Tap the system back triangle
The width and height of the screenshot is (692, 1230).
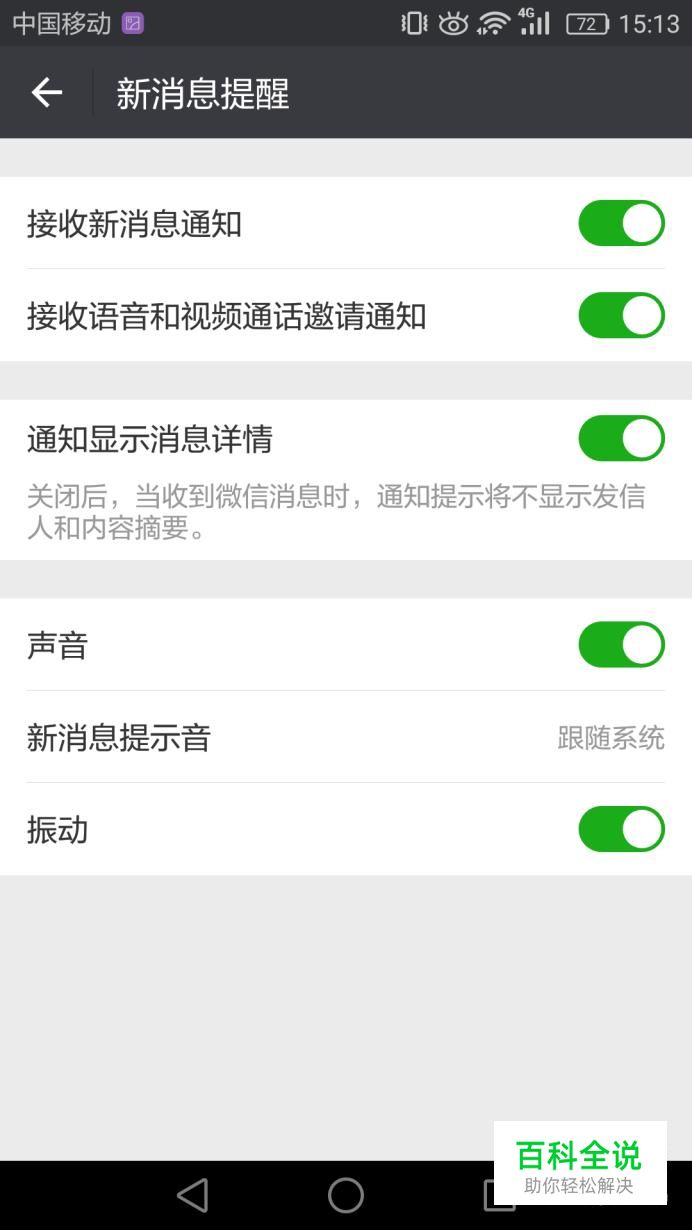coord(192,1195)
